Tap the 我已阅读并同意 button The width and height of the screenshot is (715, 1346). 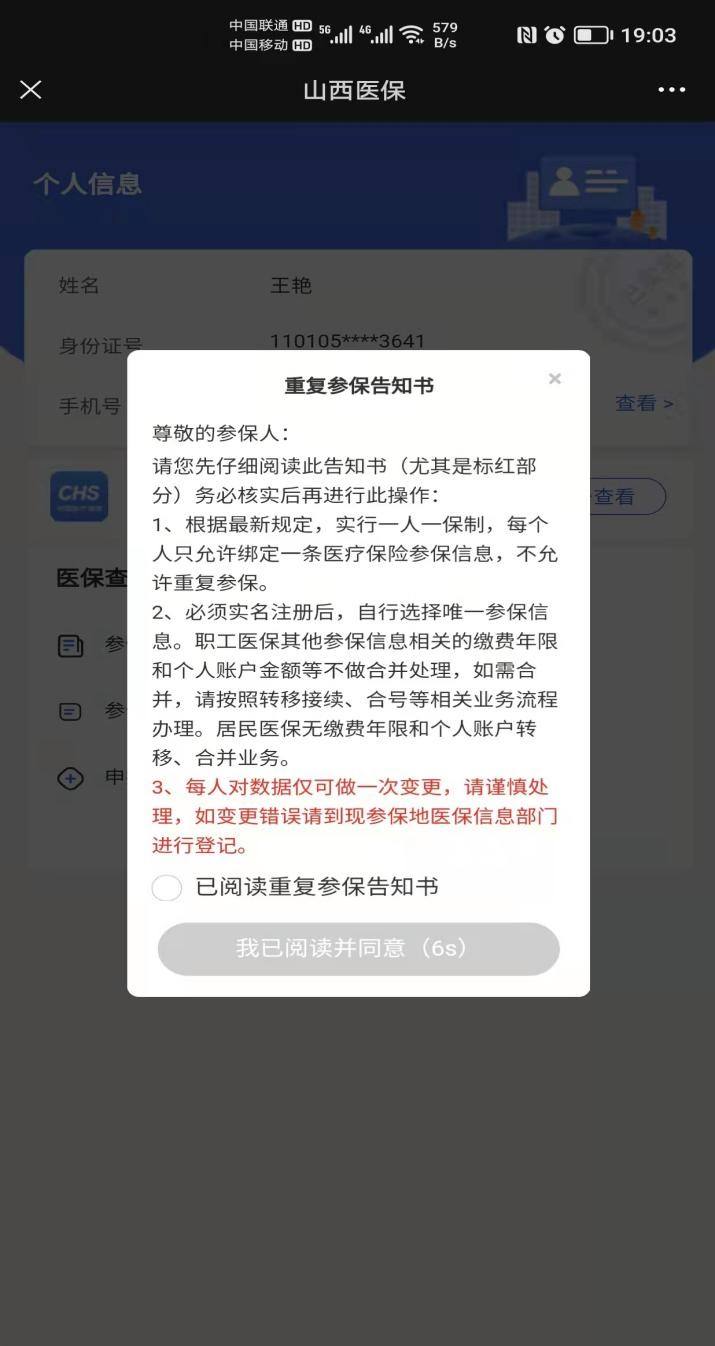[358, 948]
